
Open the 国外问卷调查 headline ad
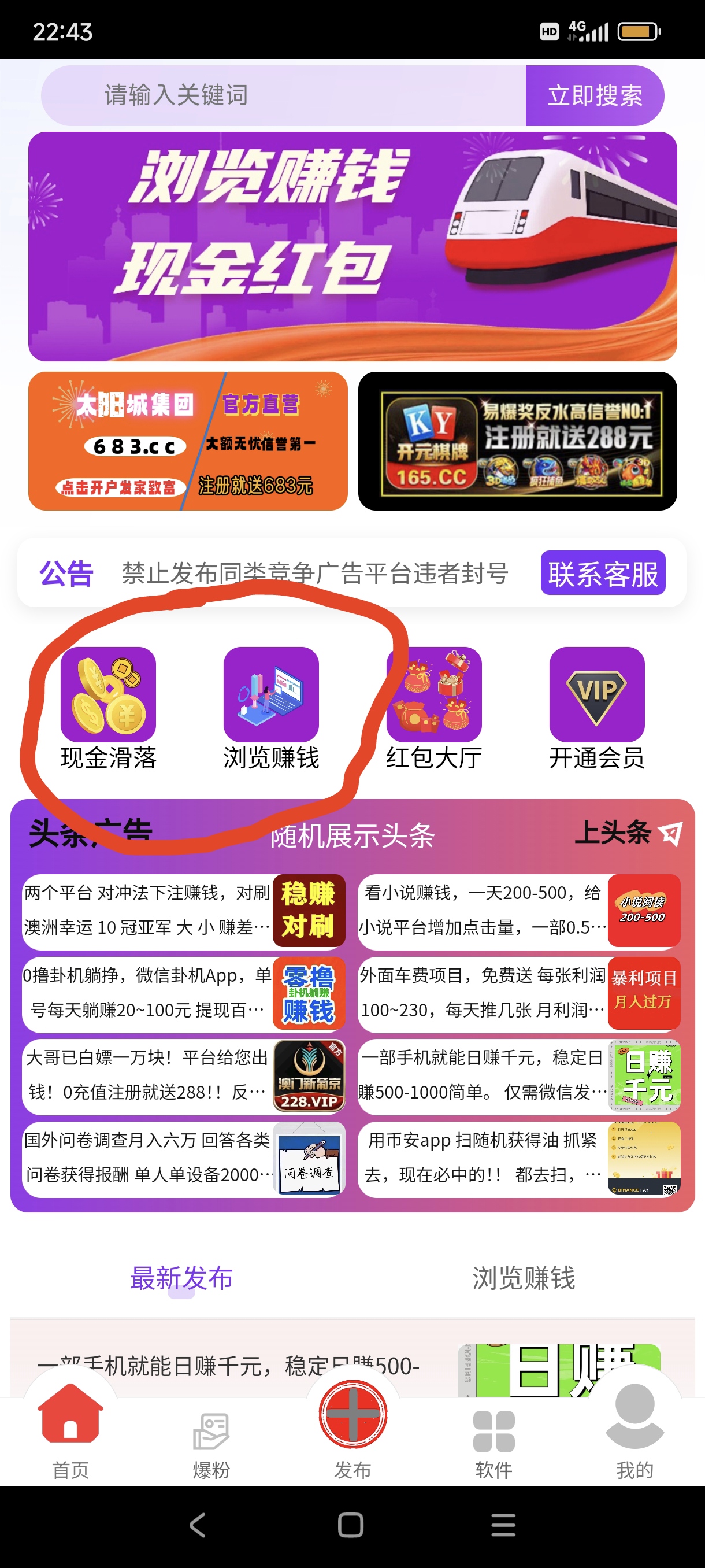click(x=184, y=1158)
